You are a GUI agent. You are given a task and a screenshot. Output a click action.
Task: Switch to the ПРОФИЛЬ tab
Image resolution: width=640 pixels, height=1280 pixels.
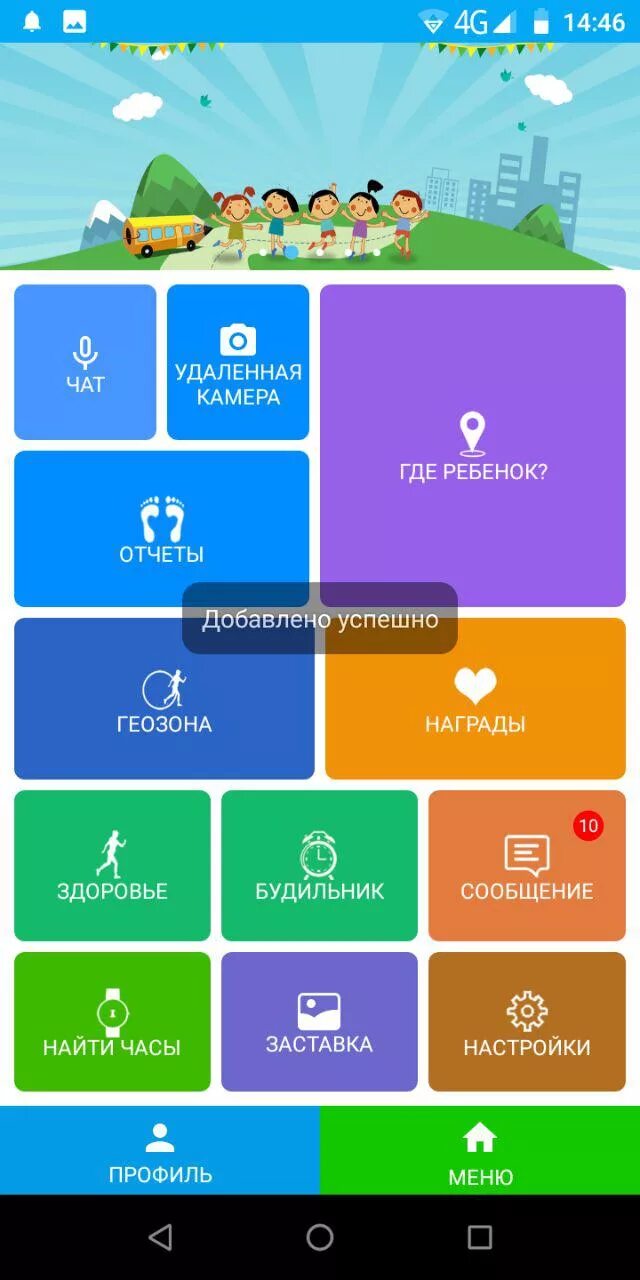point(160,1150)
